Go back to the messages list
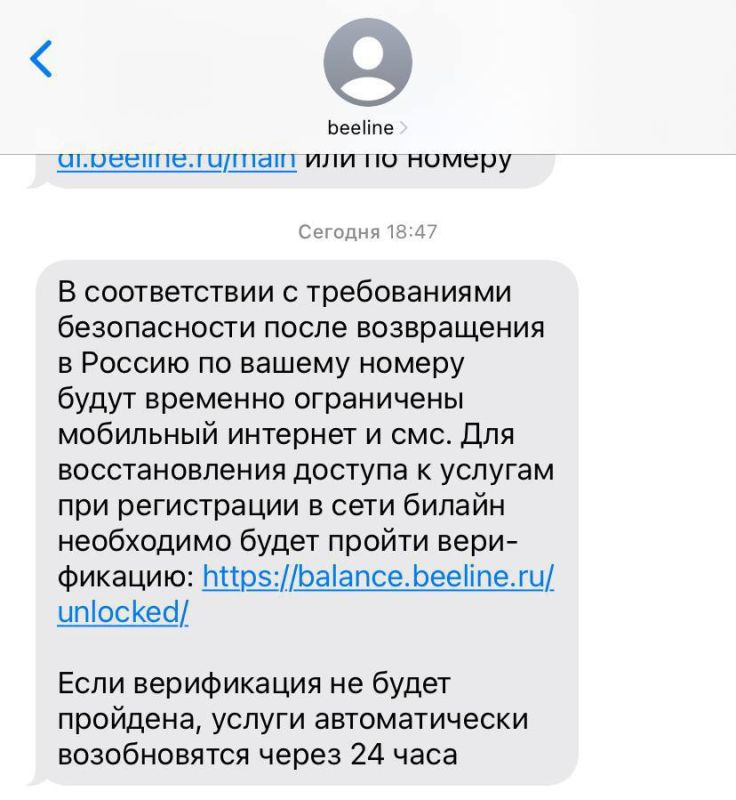 pos(41,61)
